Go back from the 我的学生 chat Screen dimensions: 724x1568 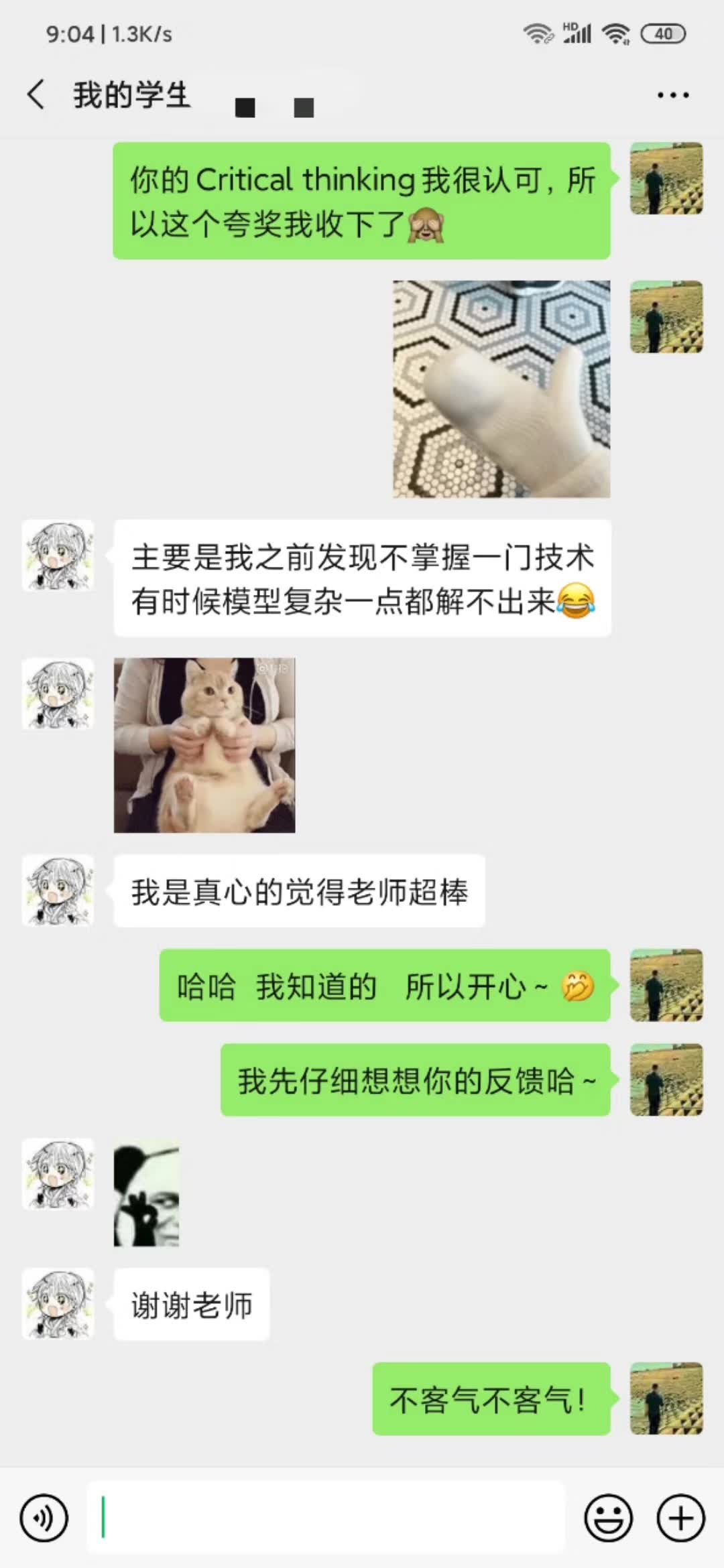pos(36,94)
